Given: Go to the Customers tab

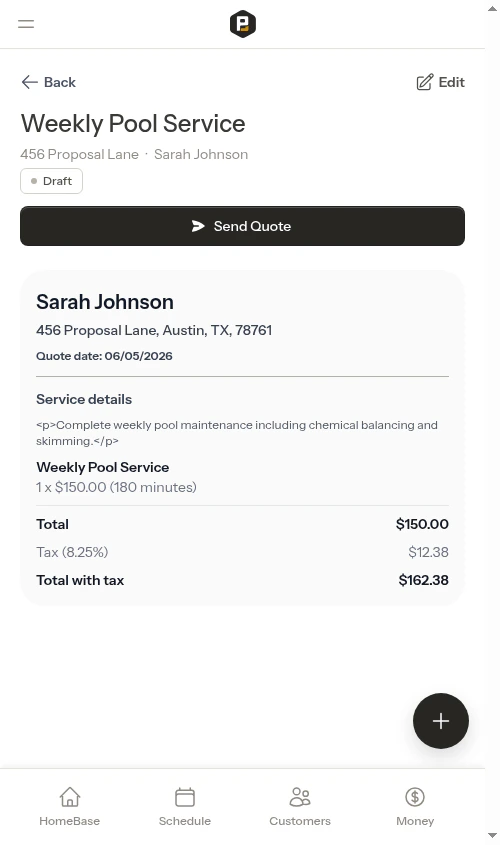Looking at the screenshot, I should click(x=300, y=807).
